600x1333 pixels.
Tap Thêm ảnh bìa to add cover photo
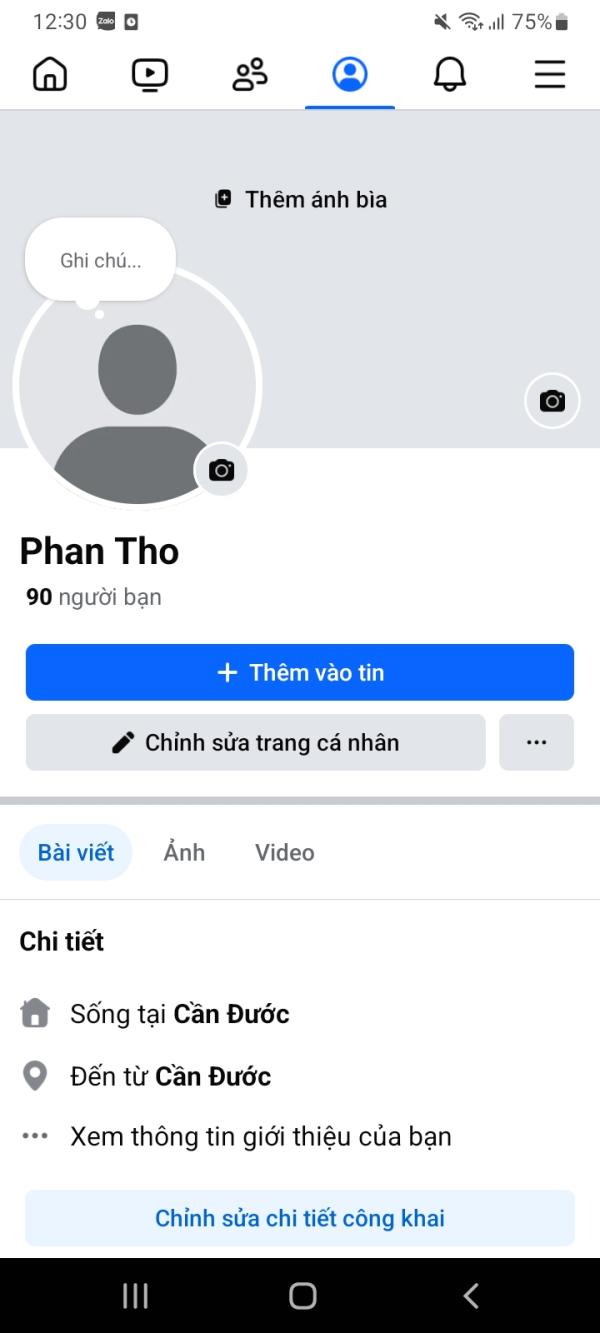(301, 199)
